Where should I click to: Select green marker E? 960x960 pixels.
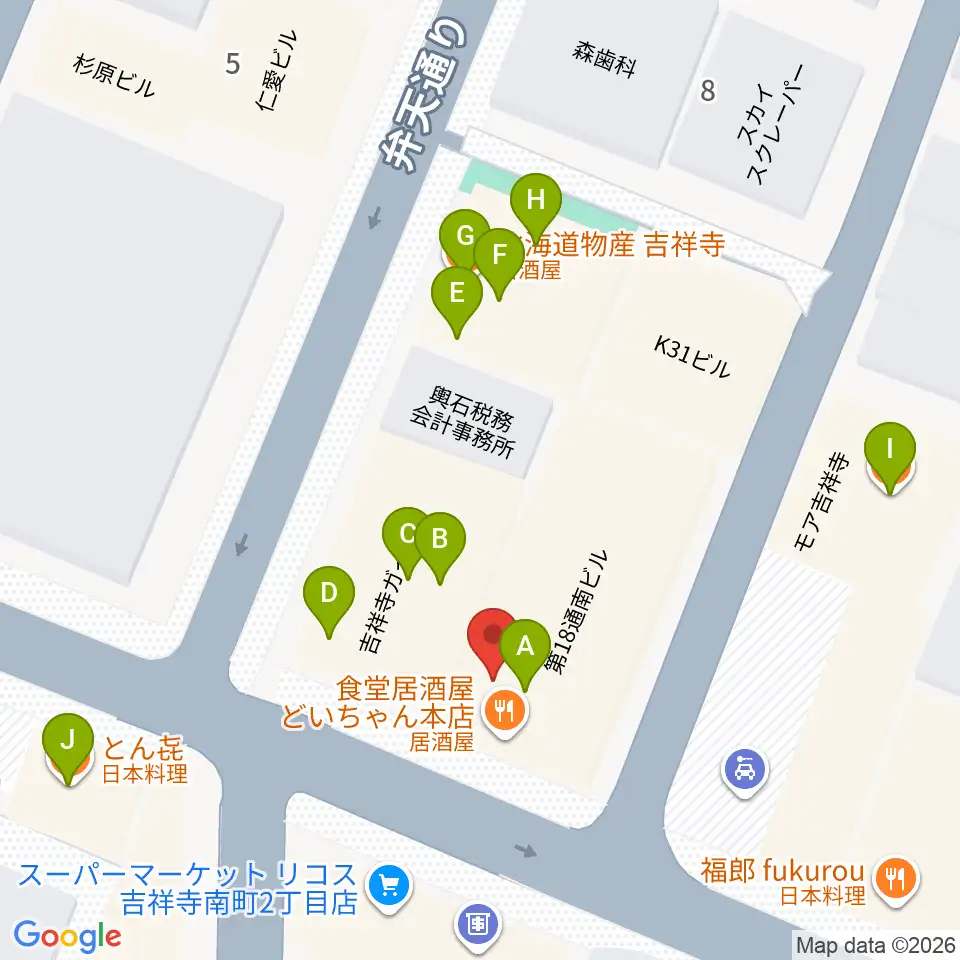click(457, 301)
